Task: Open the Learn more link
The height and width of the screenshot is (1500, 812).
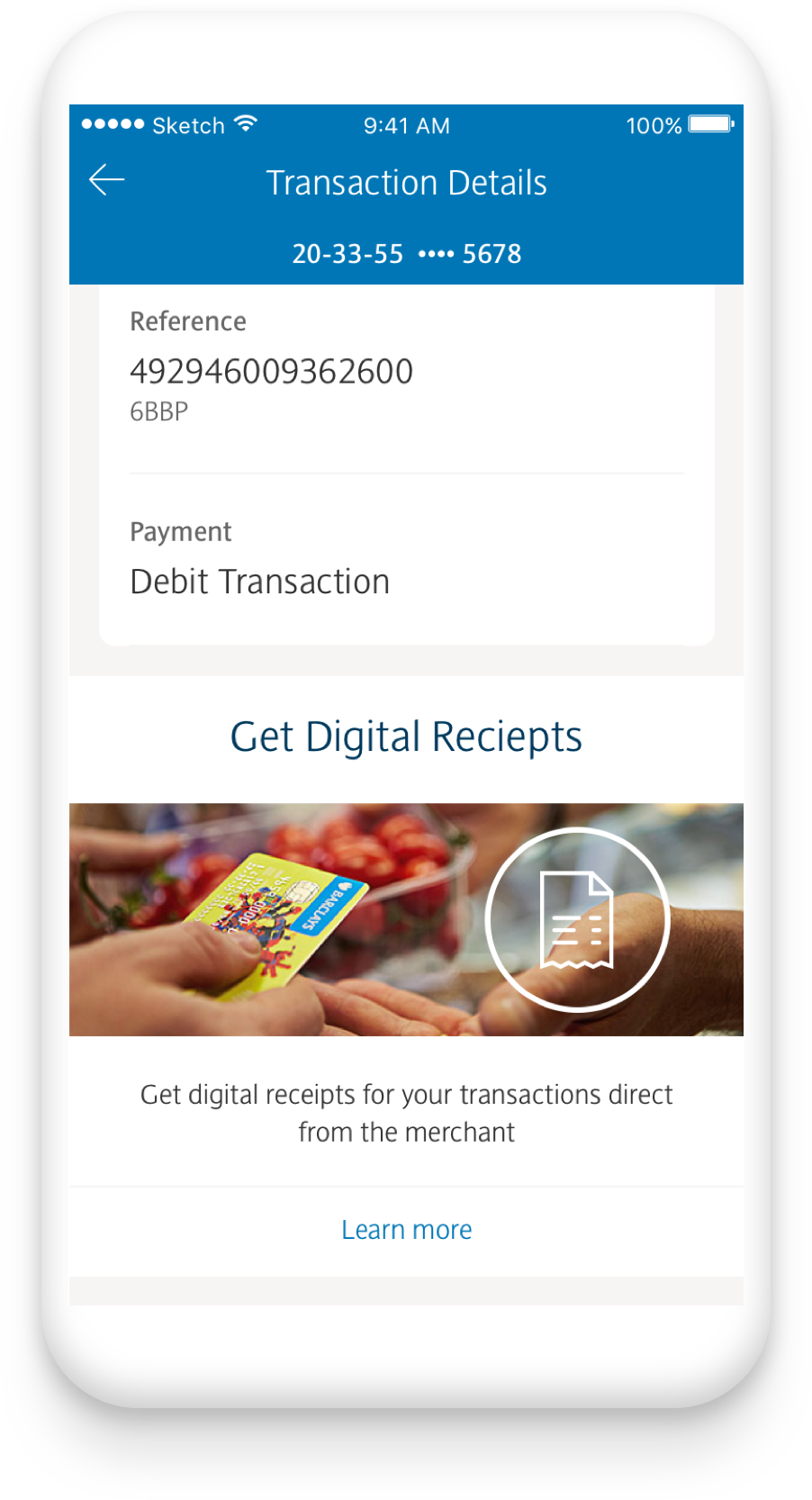Action: [x=406, y=1230]
